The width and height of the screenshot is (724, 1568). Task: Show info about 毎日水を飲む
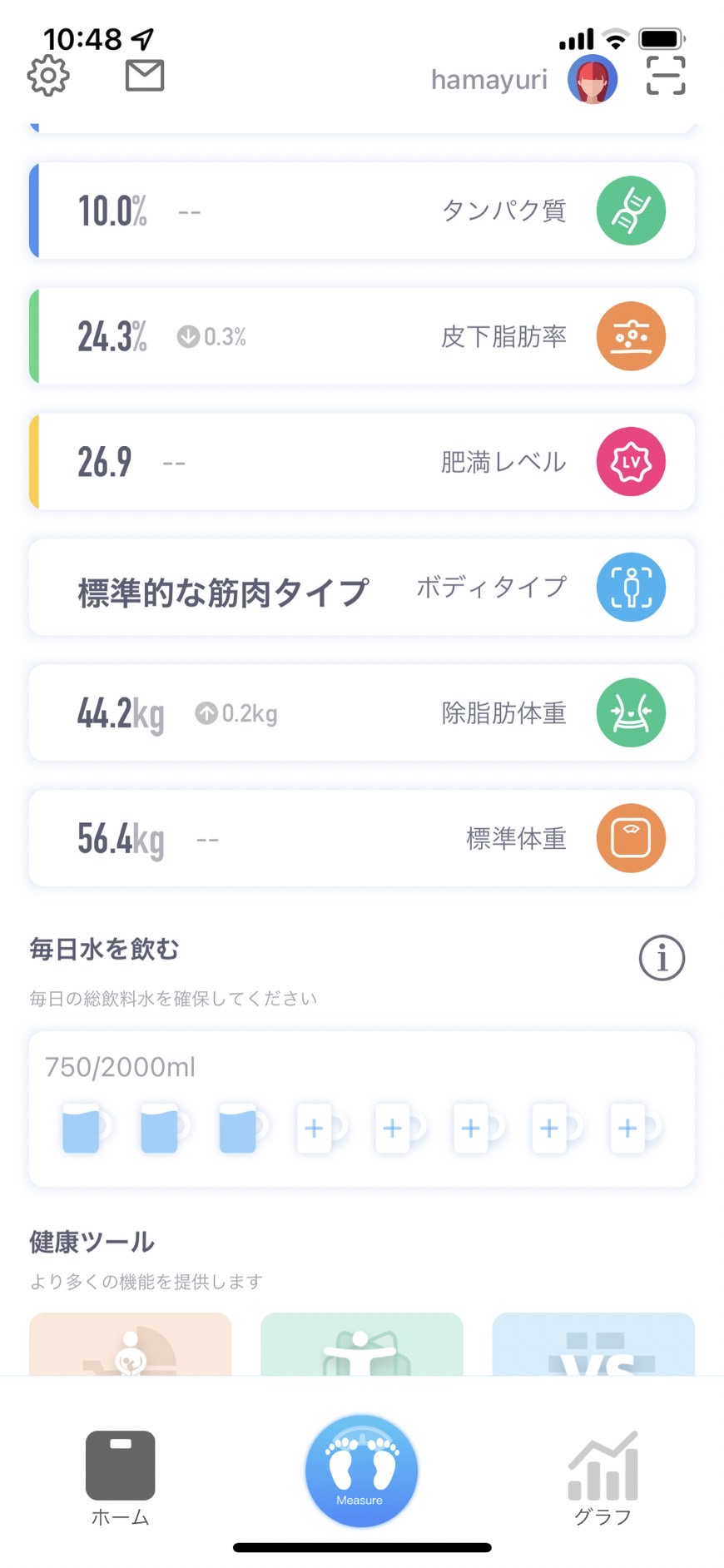point(662,958)
